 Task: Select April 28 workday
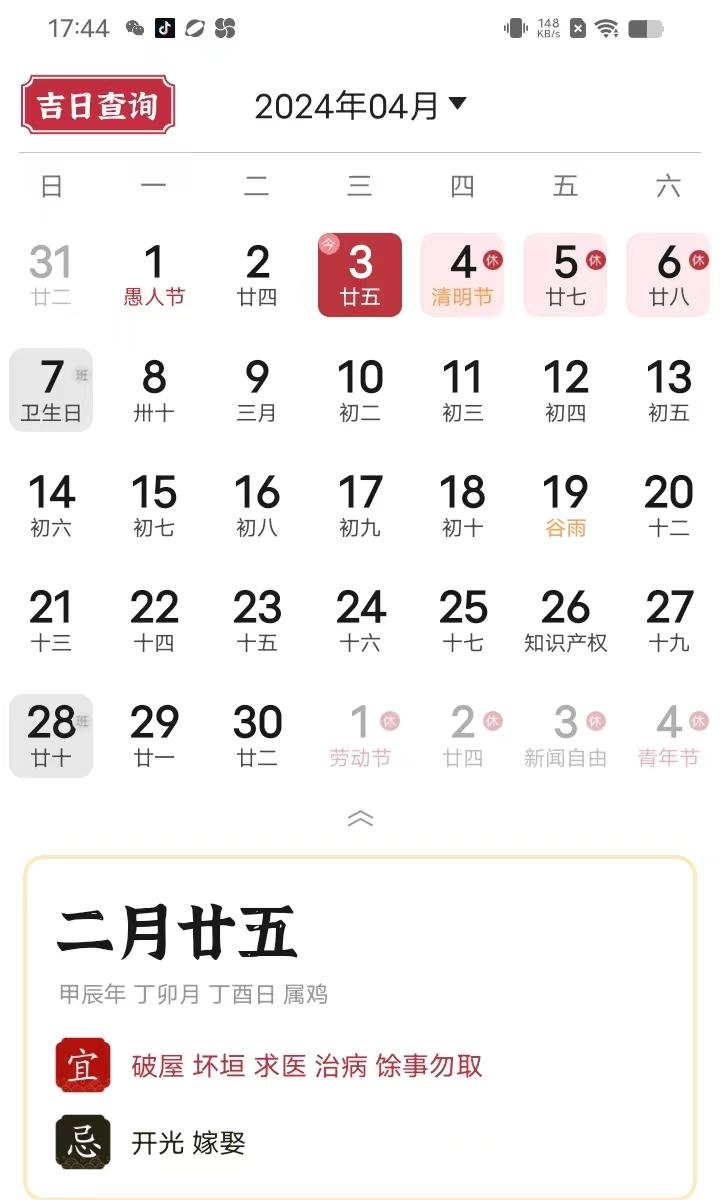tap(51, 735)
